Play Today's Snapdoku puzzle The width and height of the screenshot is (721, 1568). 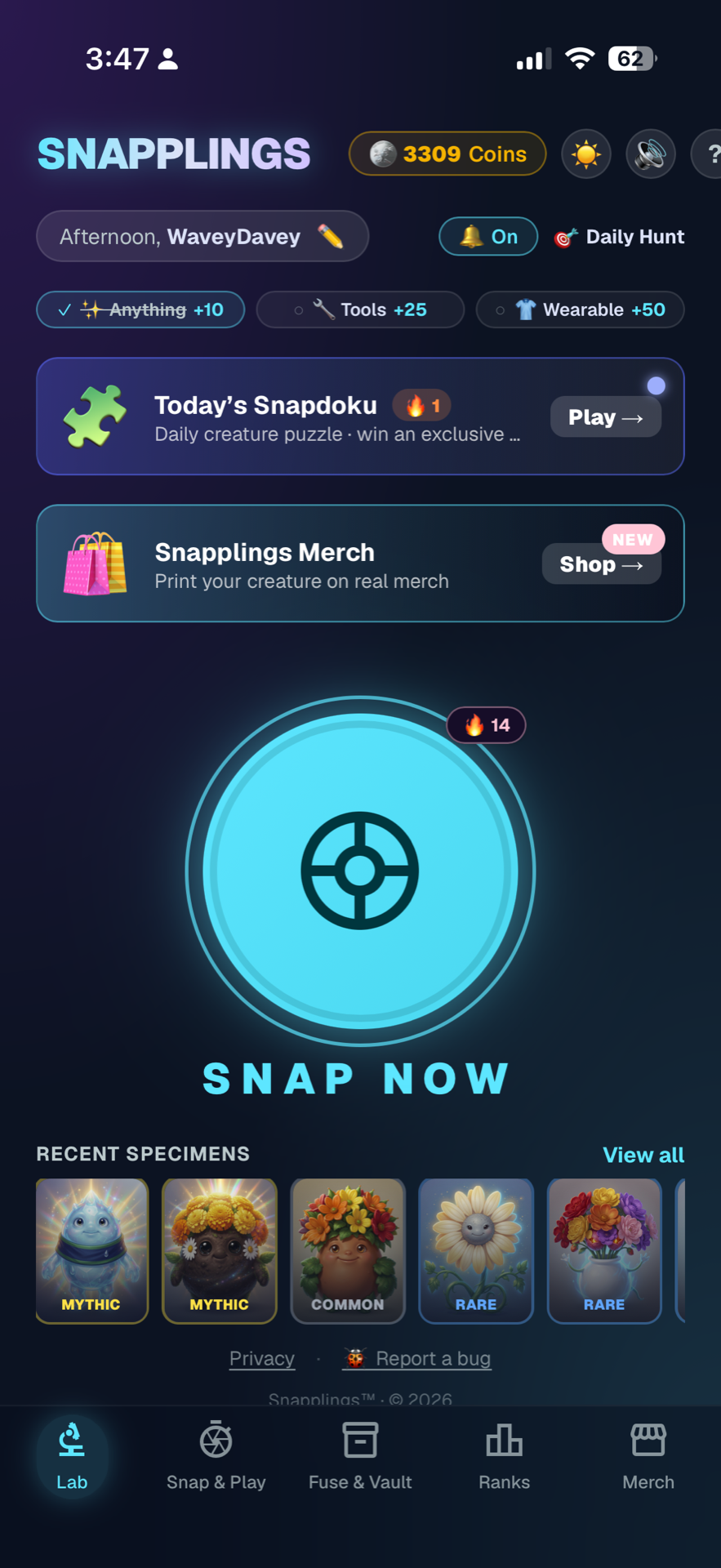tap(605, 417)
